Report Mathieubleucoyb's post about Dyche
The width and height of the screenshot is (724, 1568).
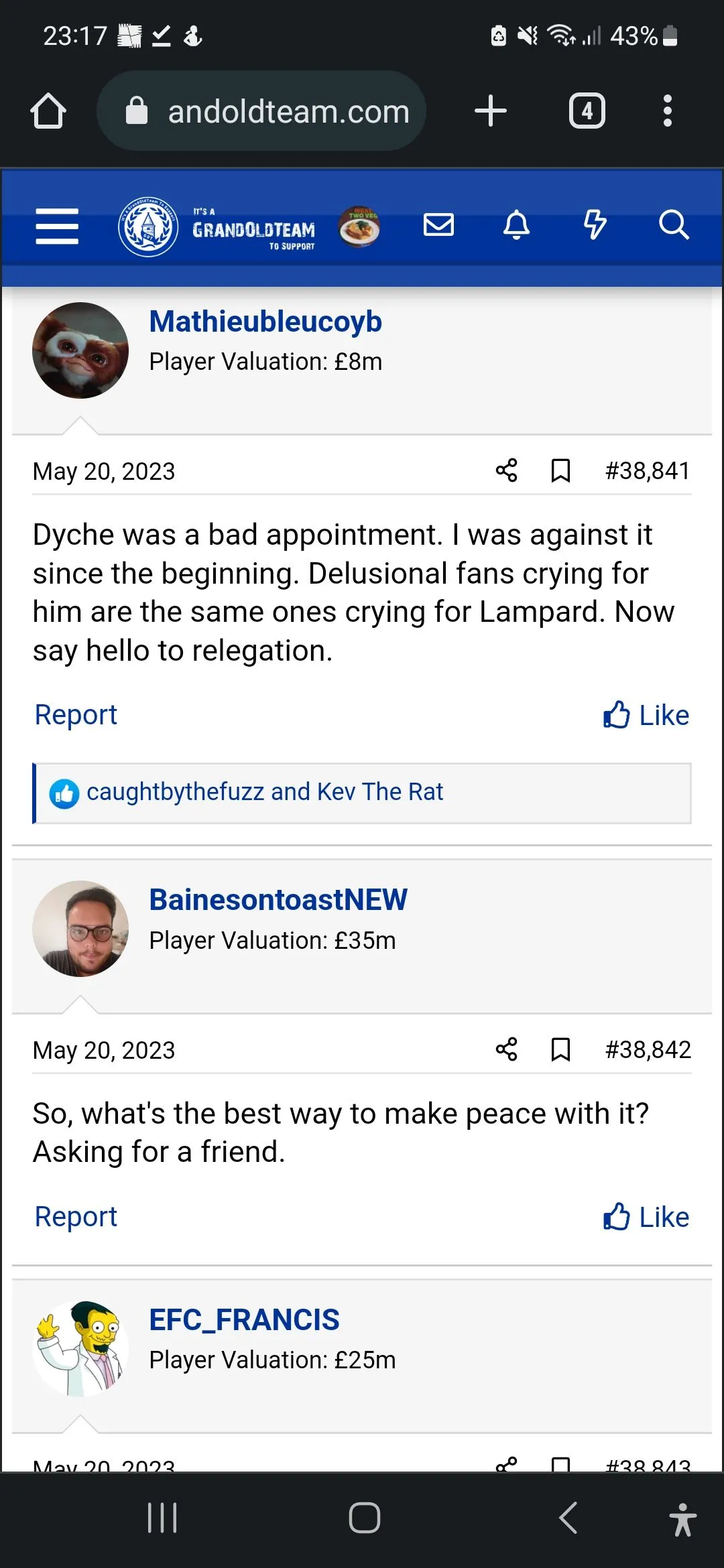tap(76, 715)
